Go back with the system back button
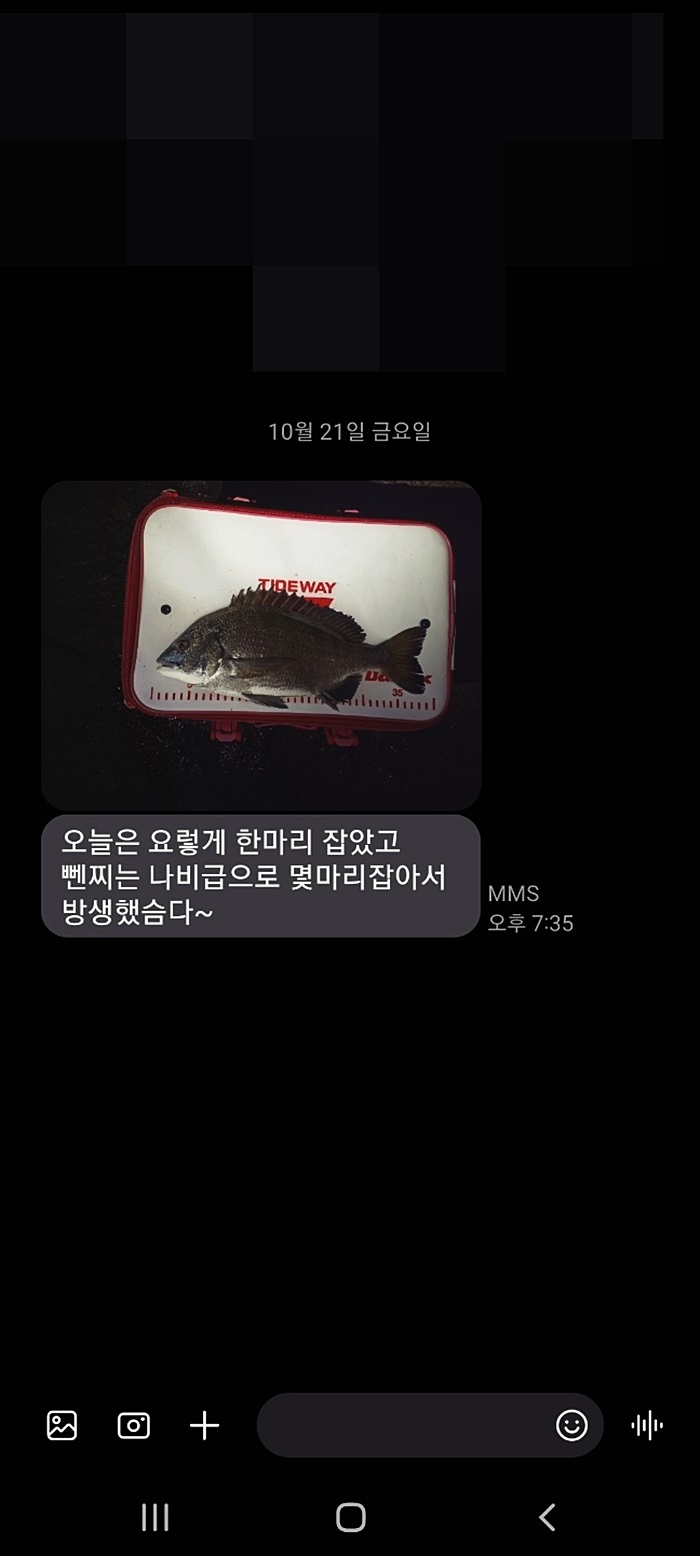Screen dimensions: 700x1556 tap(546, 1517)
